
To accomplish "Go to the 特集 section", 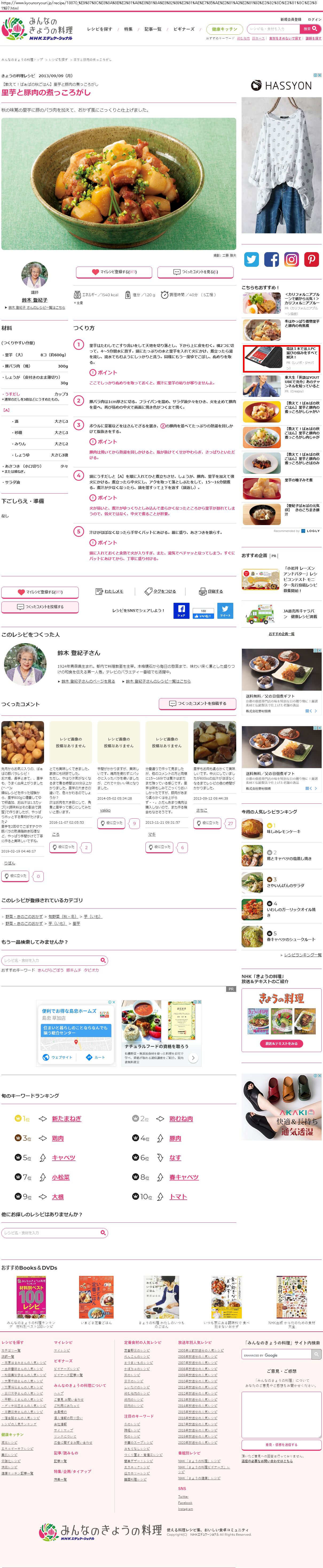I will (128, 29).
